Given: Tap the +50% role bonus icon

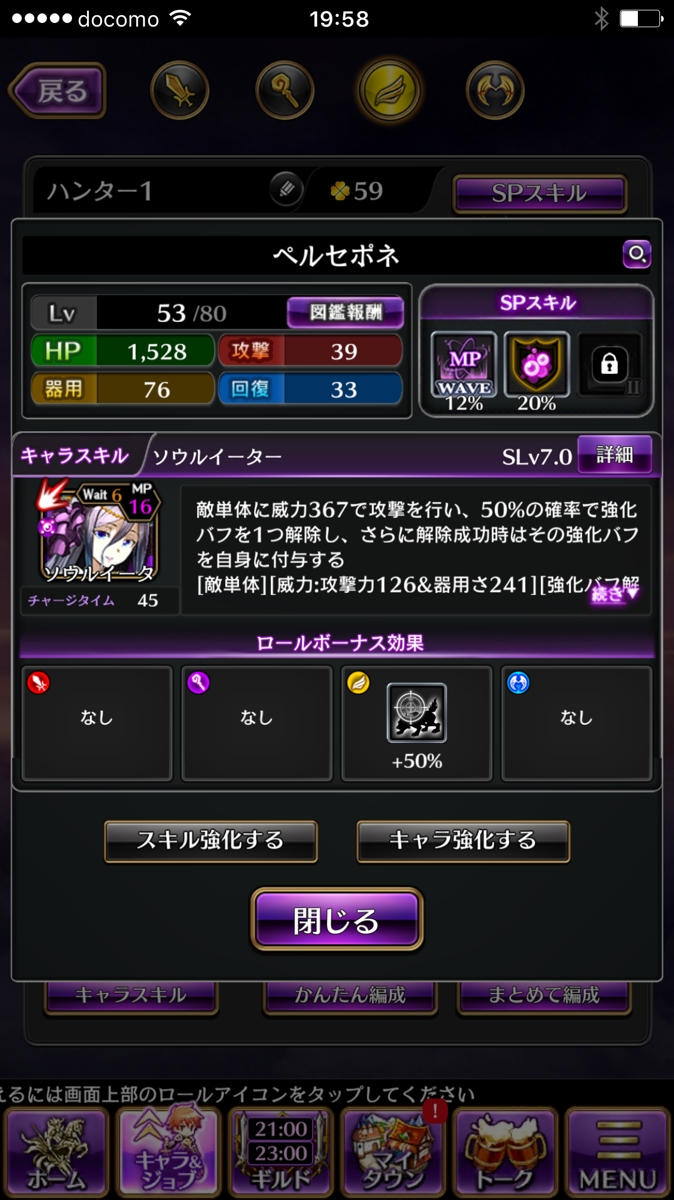Looking at the screenshot, I should [416, 714].
